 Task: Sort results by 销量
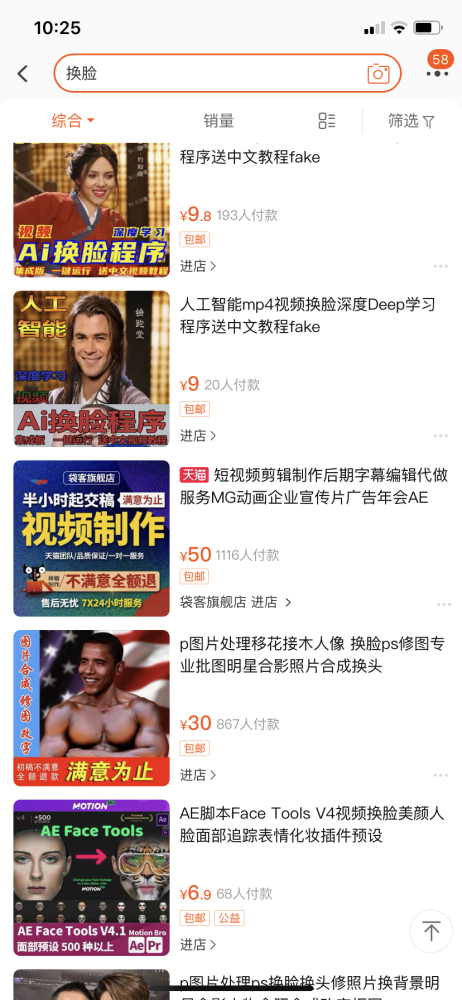click(x=219, y=120)
